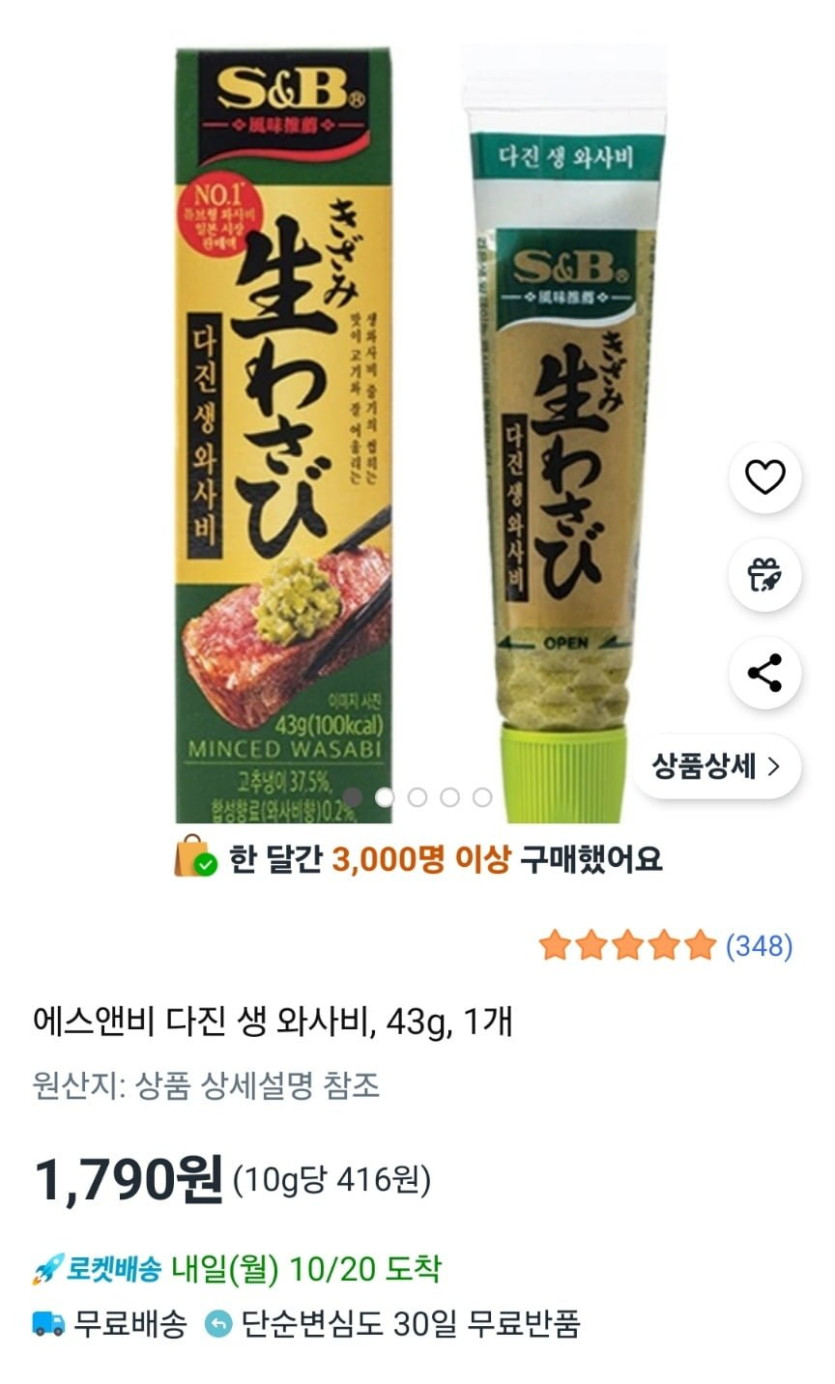Open 상품상세 product details
Screen dimensions: 835x1384
[x=716, y=767]
